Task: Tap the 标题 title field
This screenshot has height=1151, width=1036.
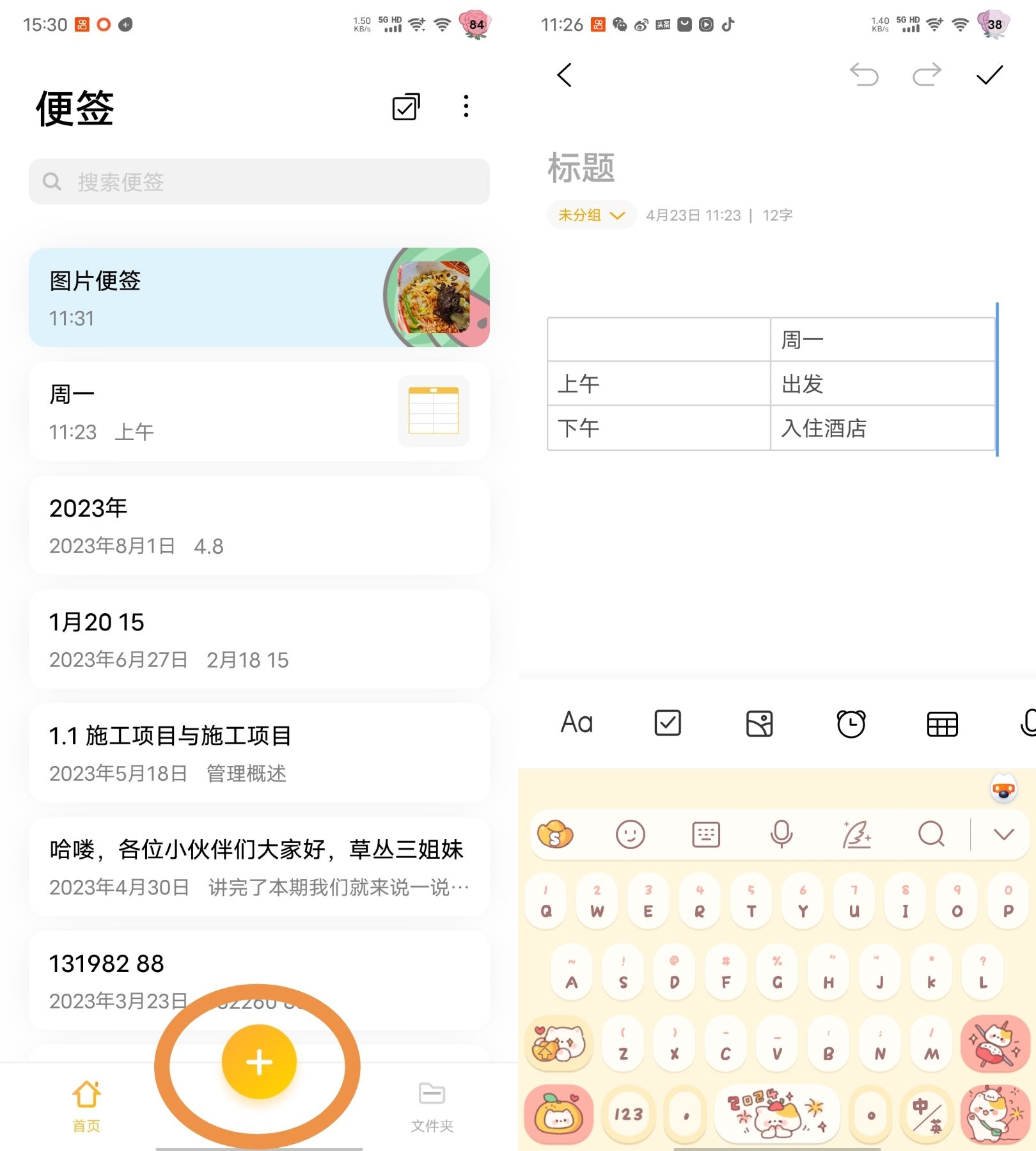Action: (703, 168)
